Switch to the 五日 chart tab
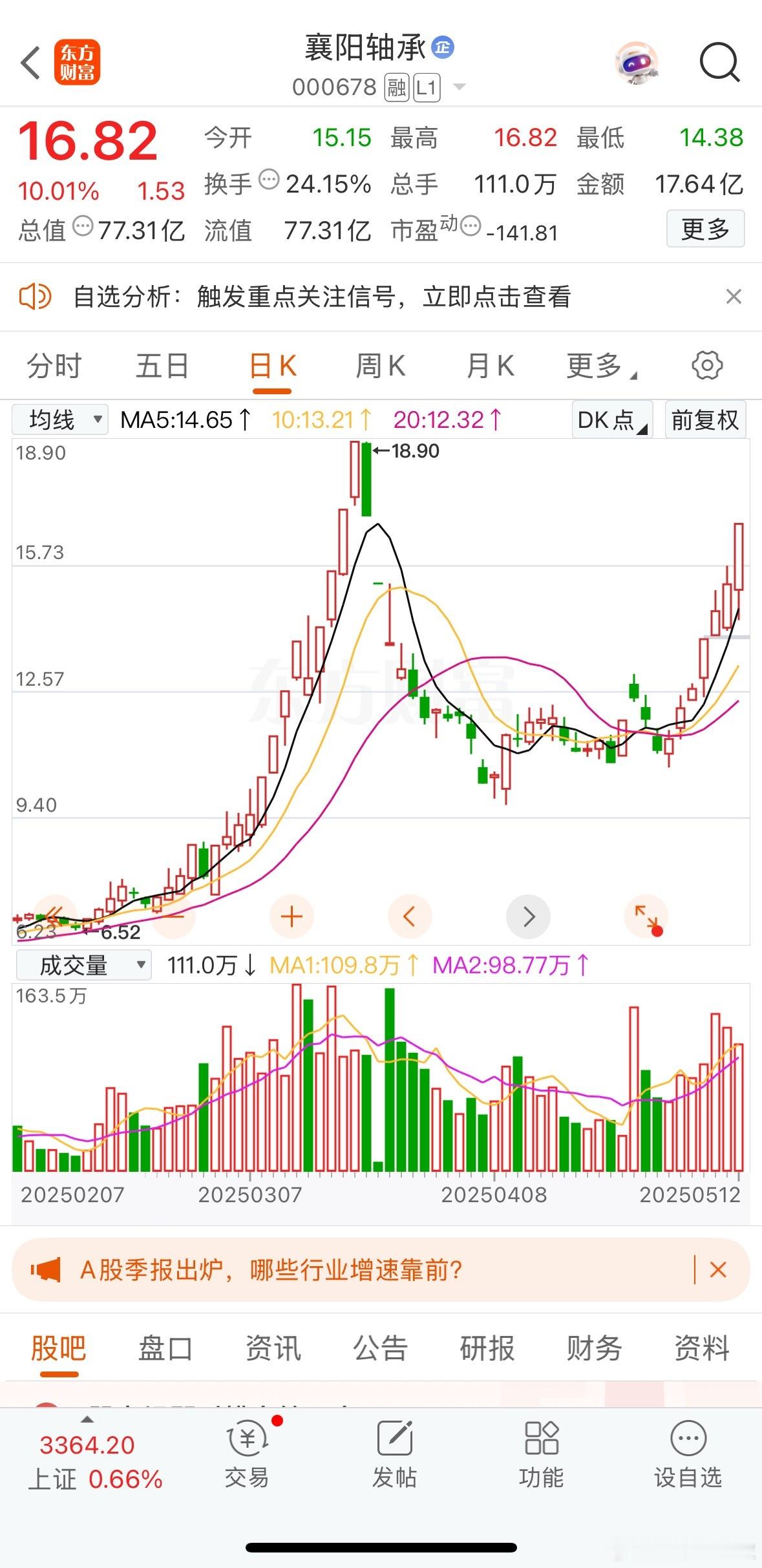This screenshot has width=762, height=1568. click(x=162, y=366)
